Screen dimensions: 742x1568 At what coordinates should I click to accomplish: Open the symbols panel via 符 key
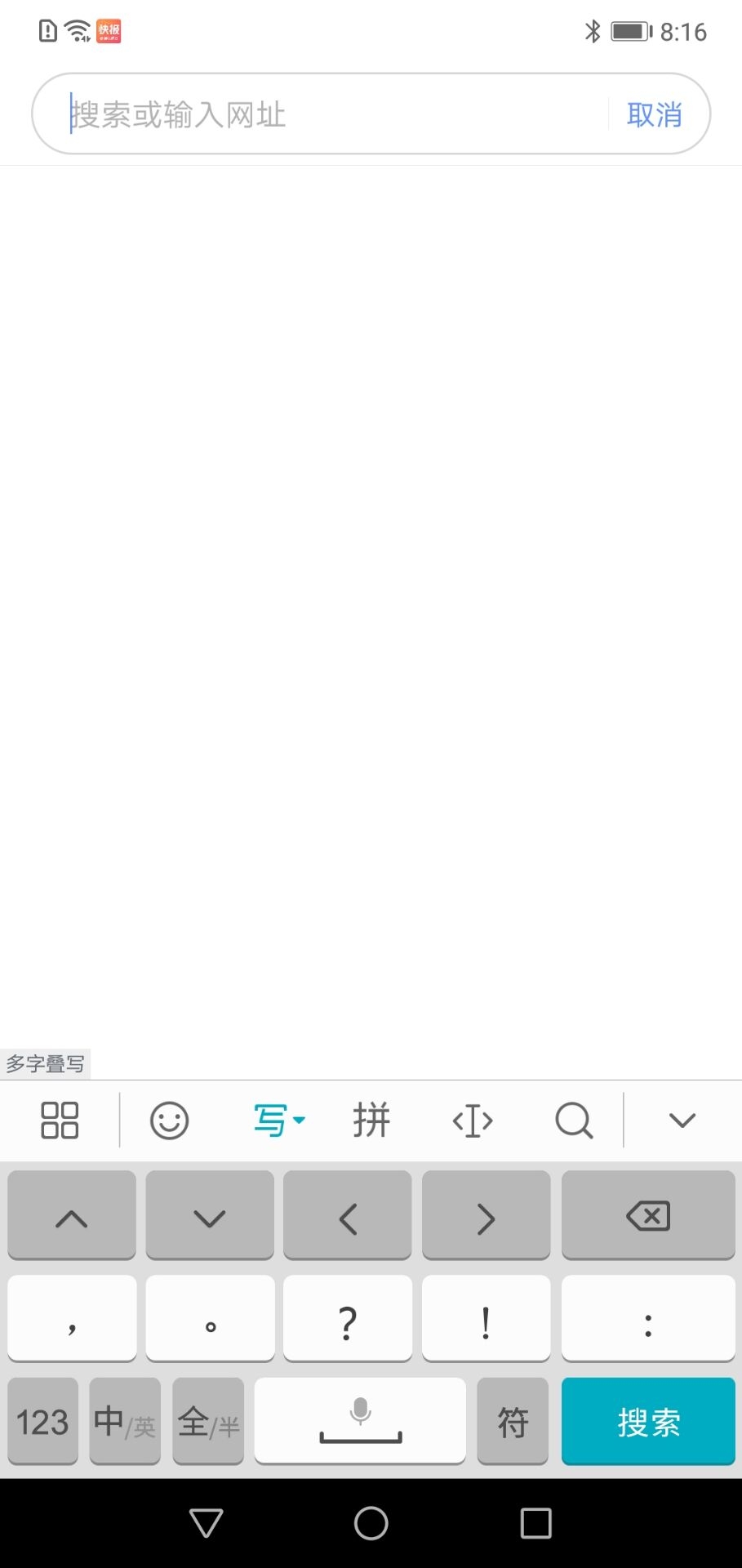click(x=512, y=1421)
